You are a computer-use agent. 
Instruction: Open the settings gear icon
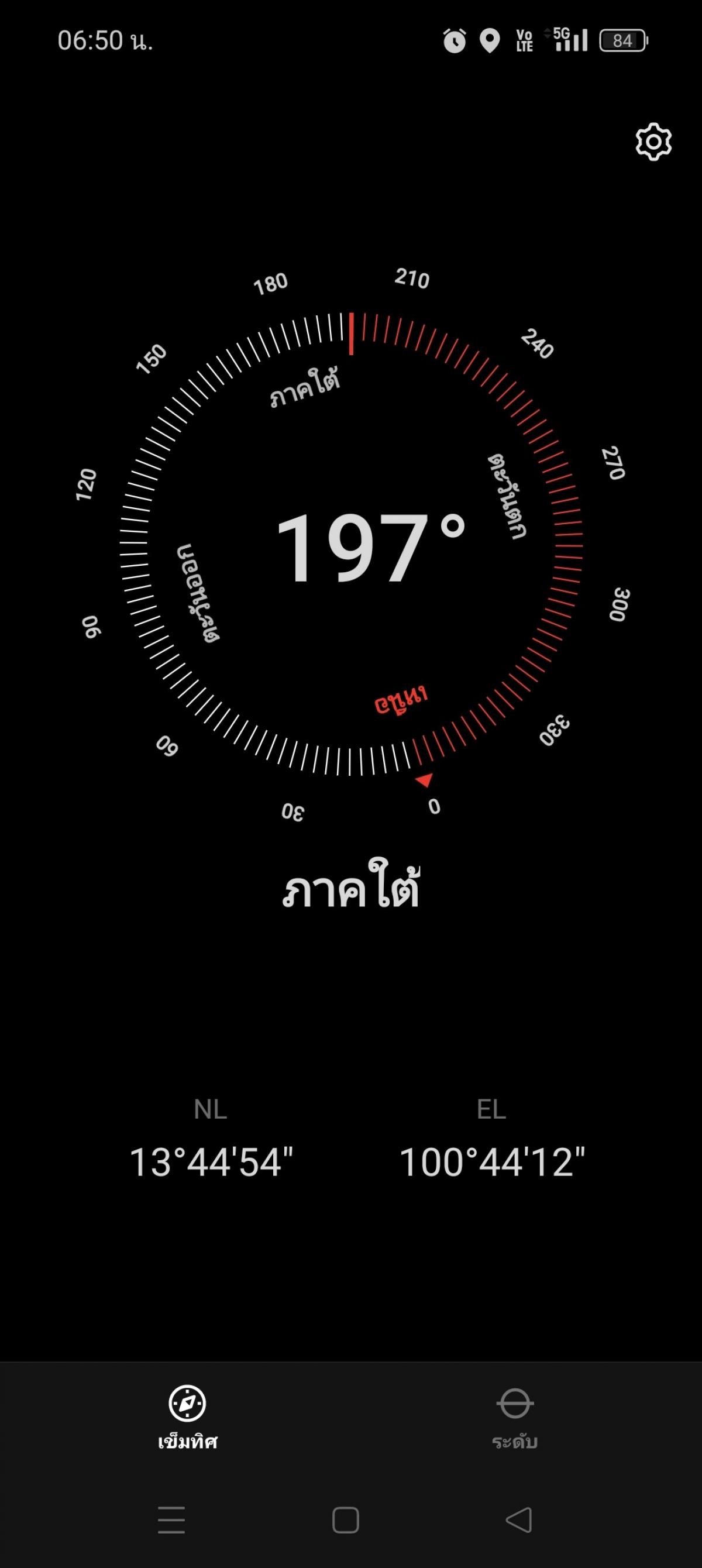653,142
